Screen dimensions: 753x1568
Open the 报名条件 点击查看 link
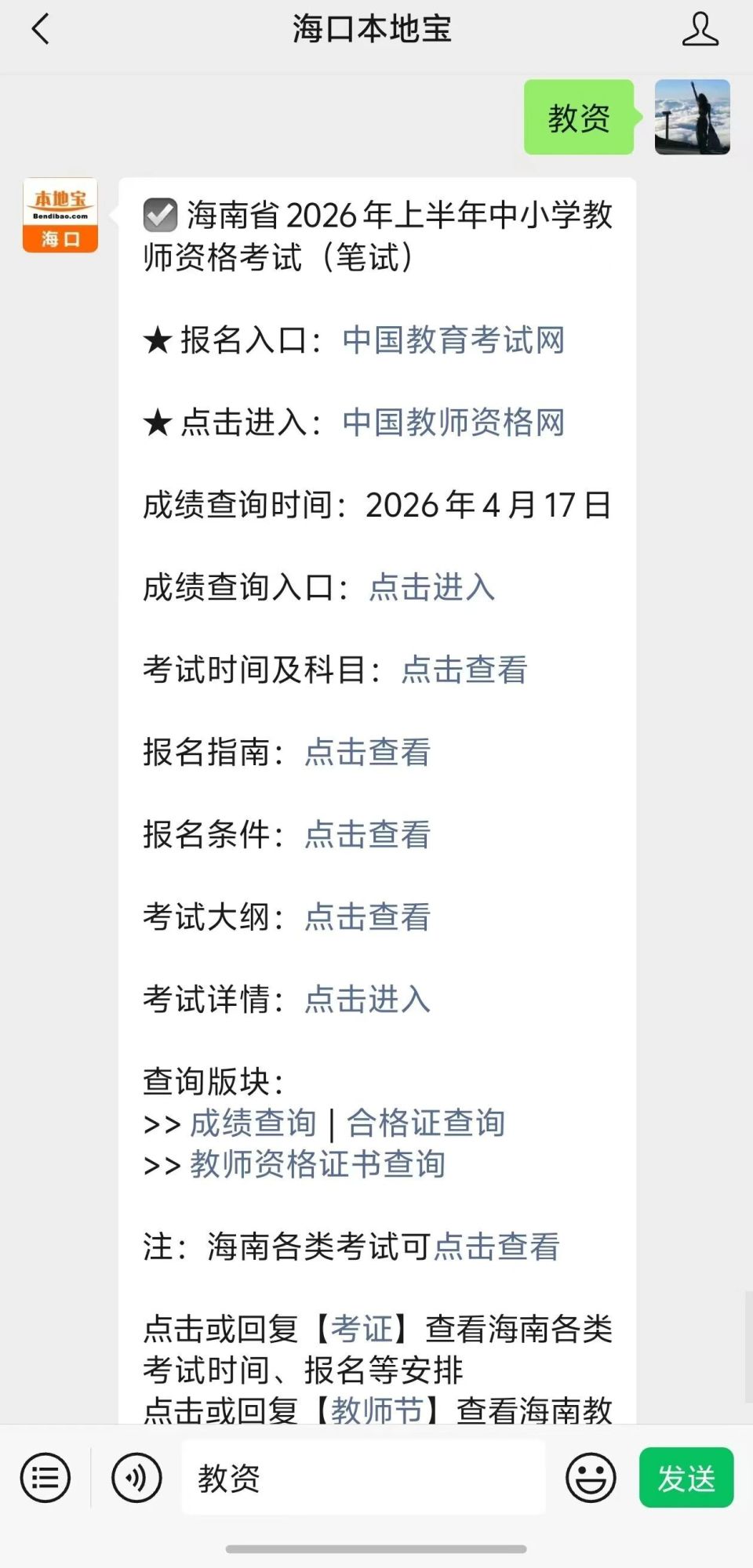click(x=366, y=836)
